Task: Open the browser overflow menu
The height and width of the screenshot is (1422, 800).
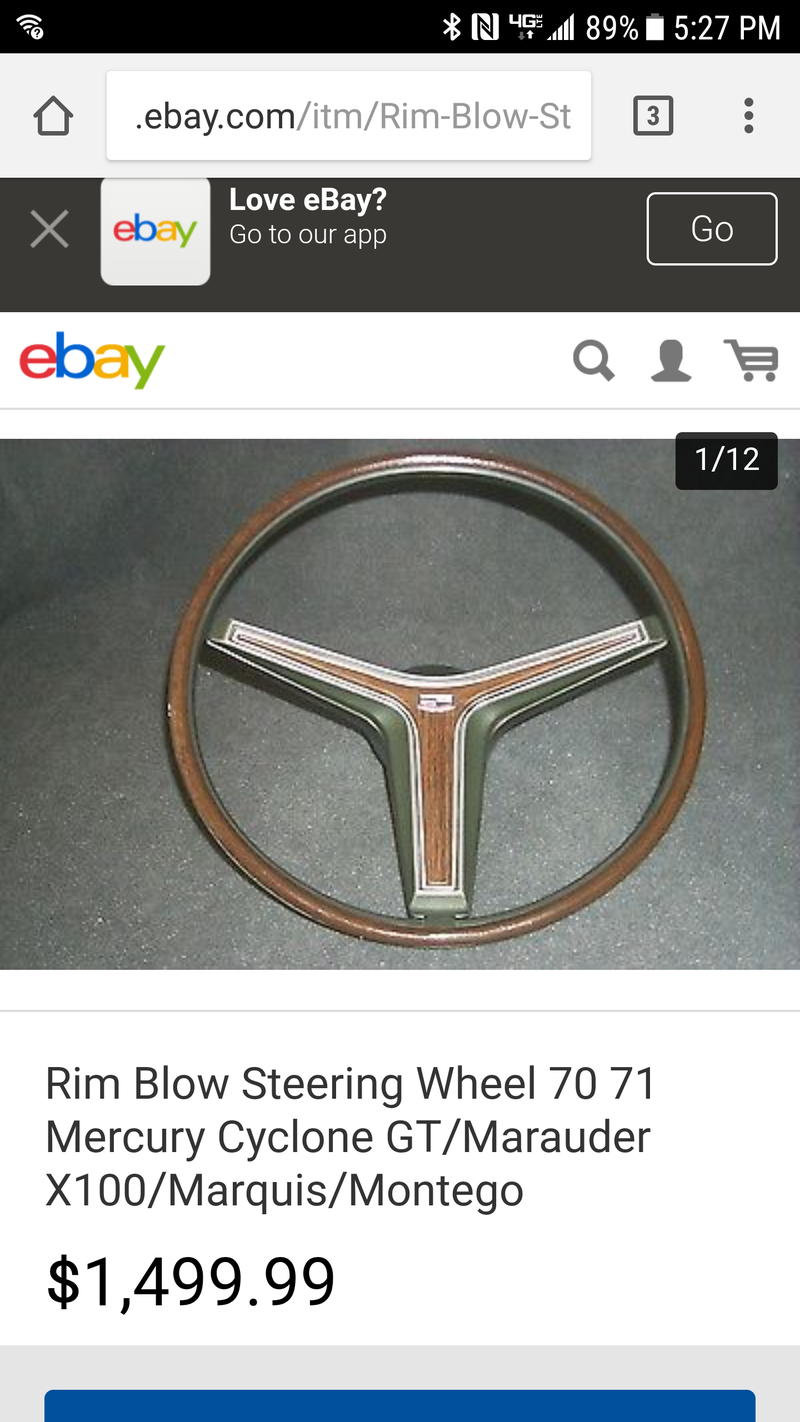Action: point(748,117)
